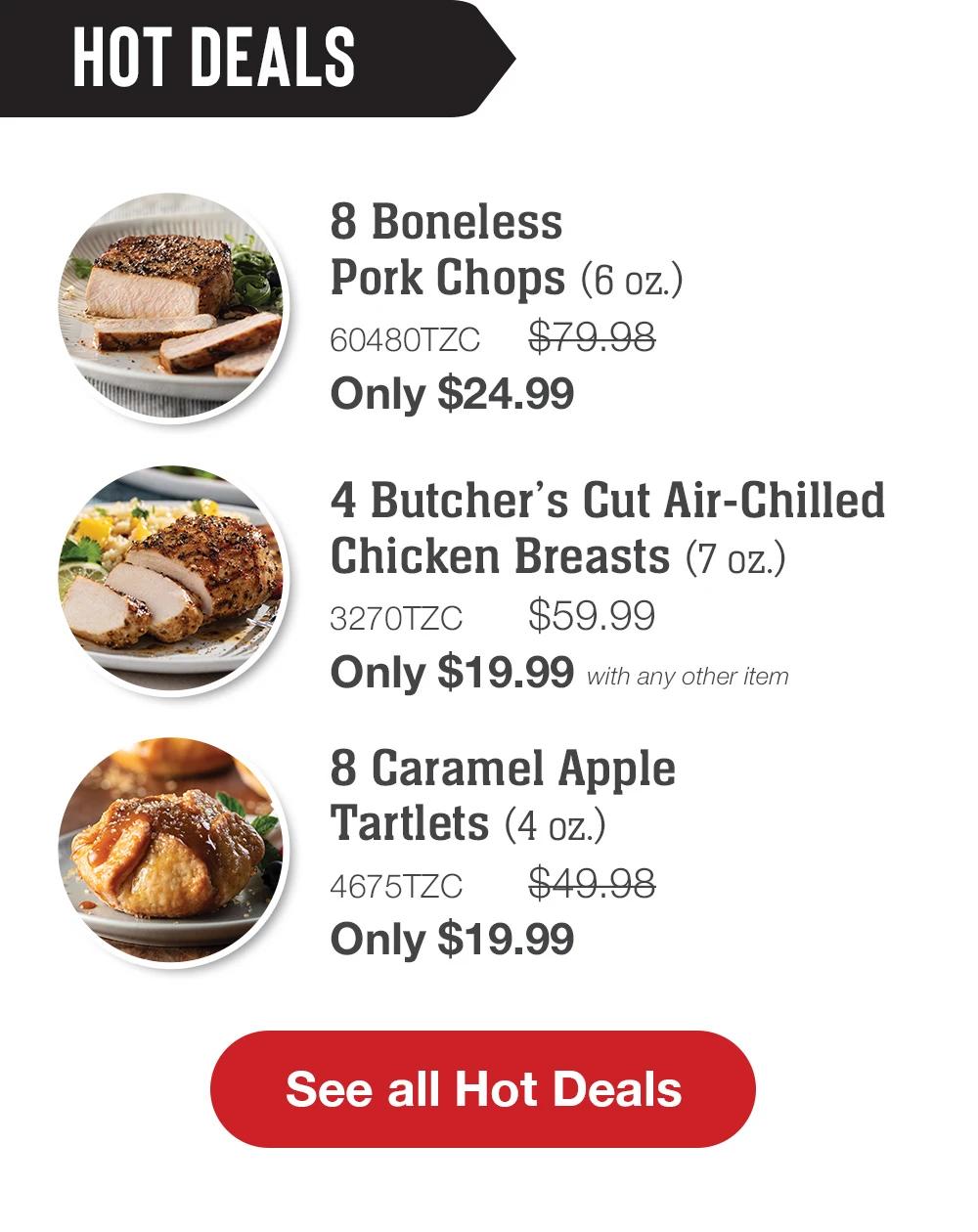Click the Only $19.99 chicken price

click(x=454, y=670)
